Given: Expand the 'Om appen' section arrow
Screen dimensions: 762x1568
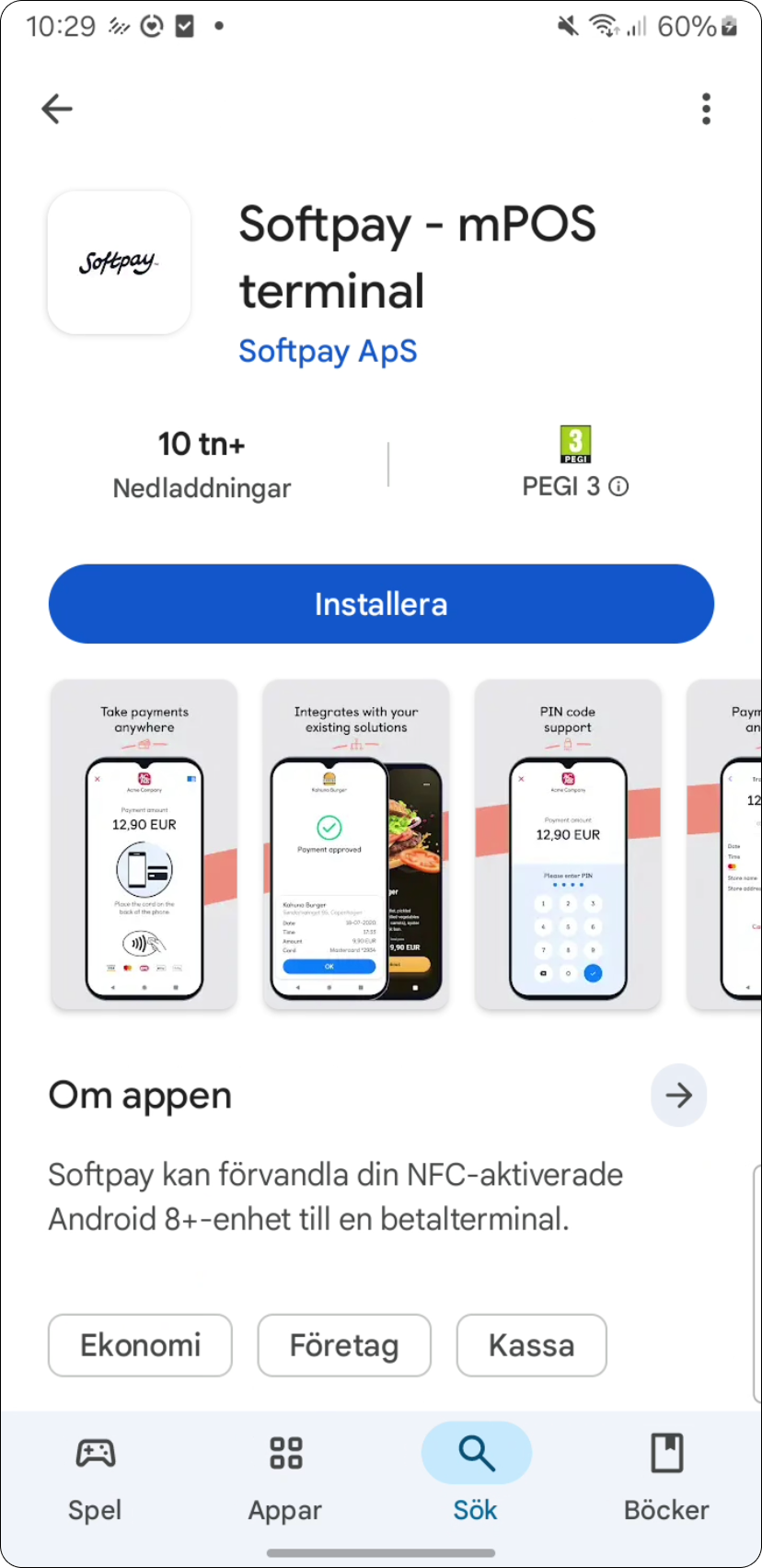Looking at the screenshot, I should point(678,1095).
